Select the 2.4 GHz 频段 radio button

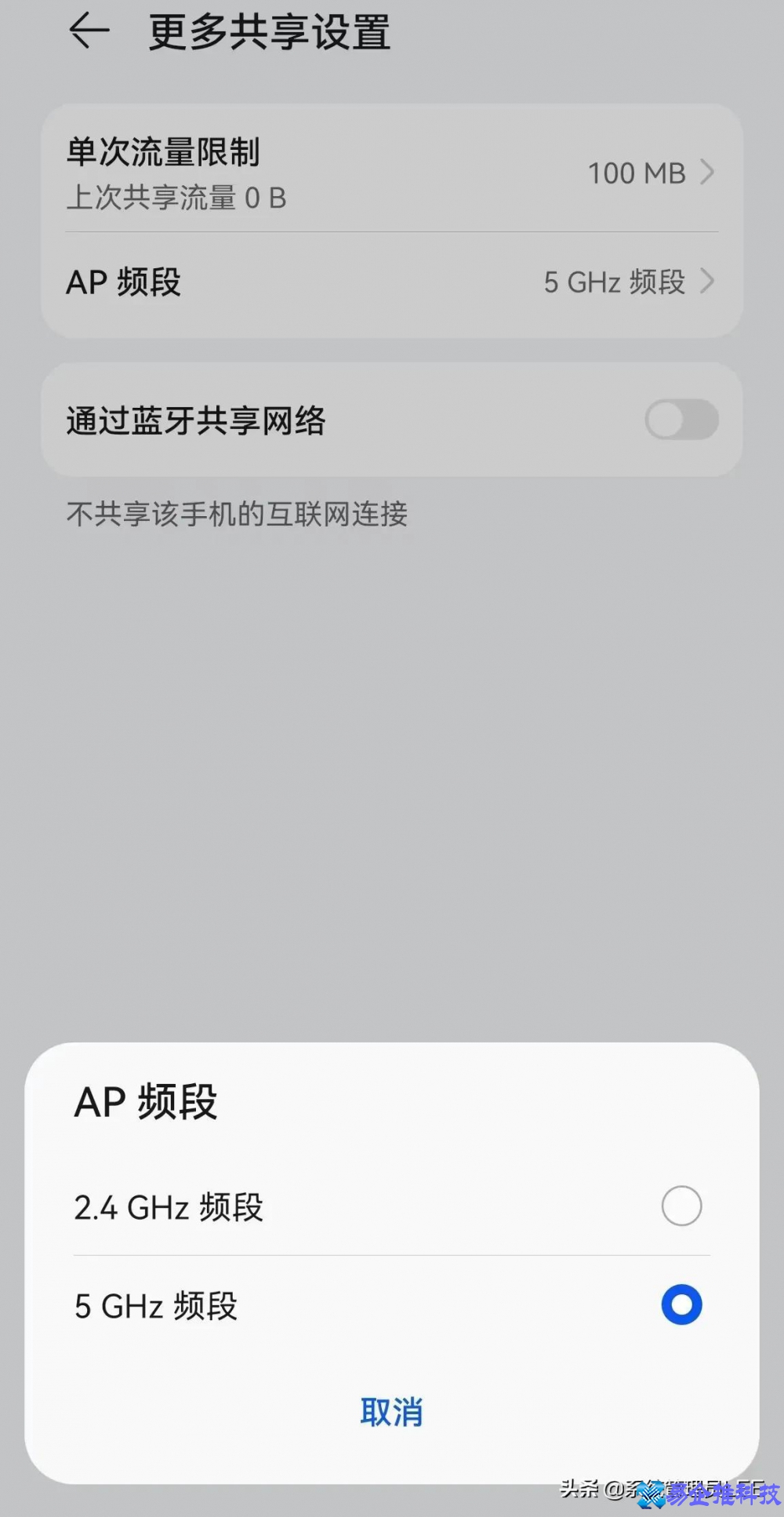[680, 1206]
